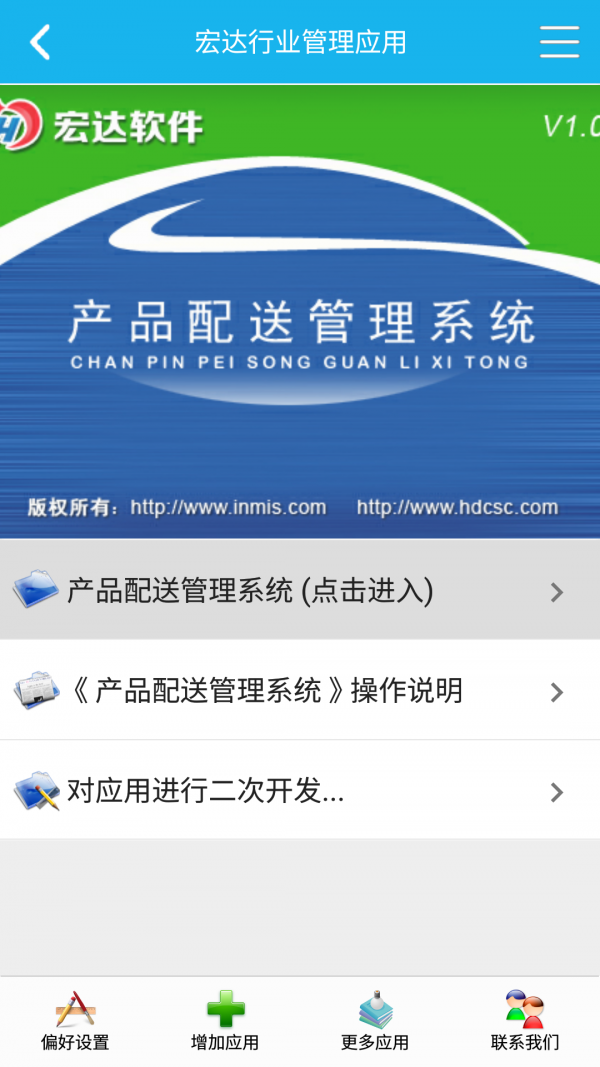Open 《产品配送管理系统》操作说明
600x1067 pixels.
(x=300, y=691)
